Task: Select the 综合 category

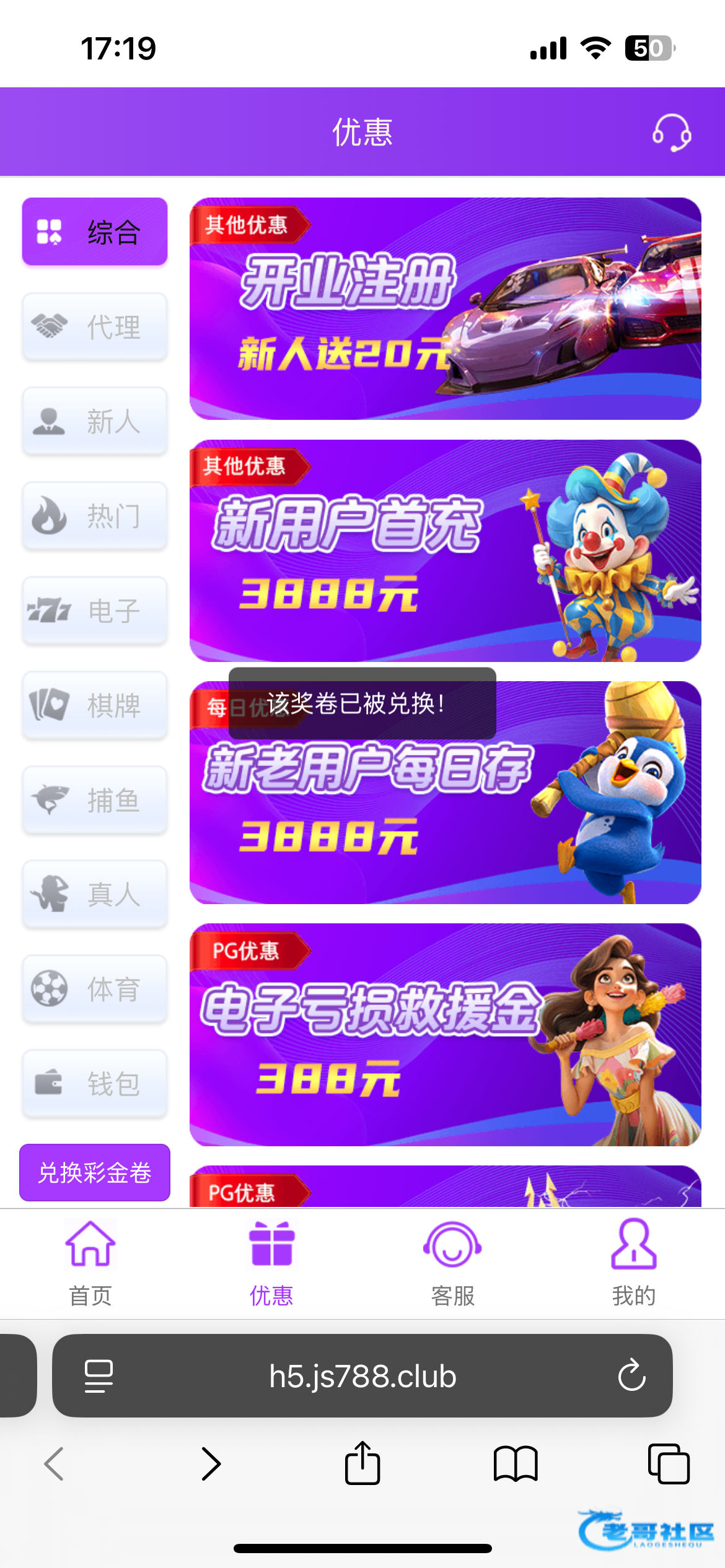Action: pyautogui.click(x=95, y=232)
